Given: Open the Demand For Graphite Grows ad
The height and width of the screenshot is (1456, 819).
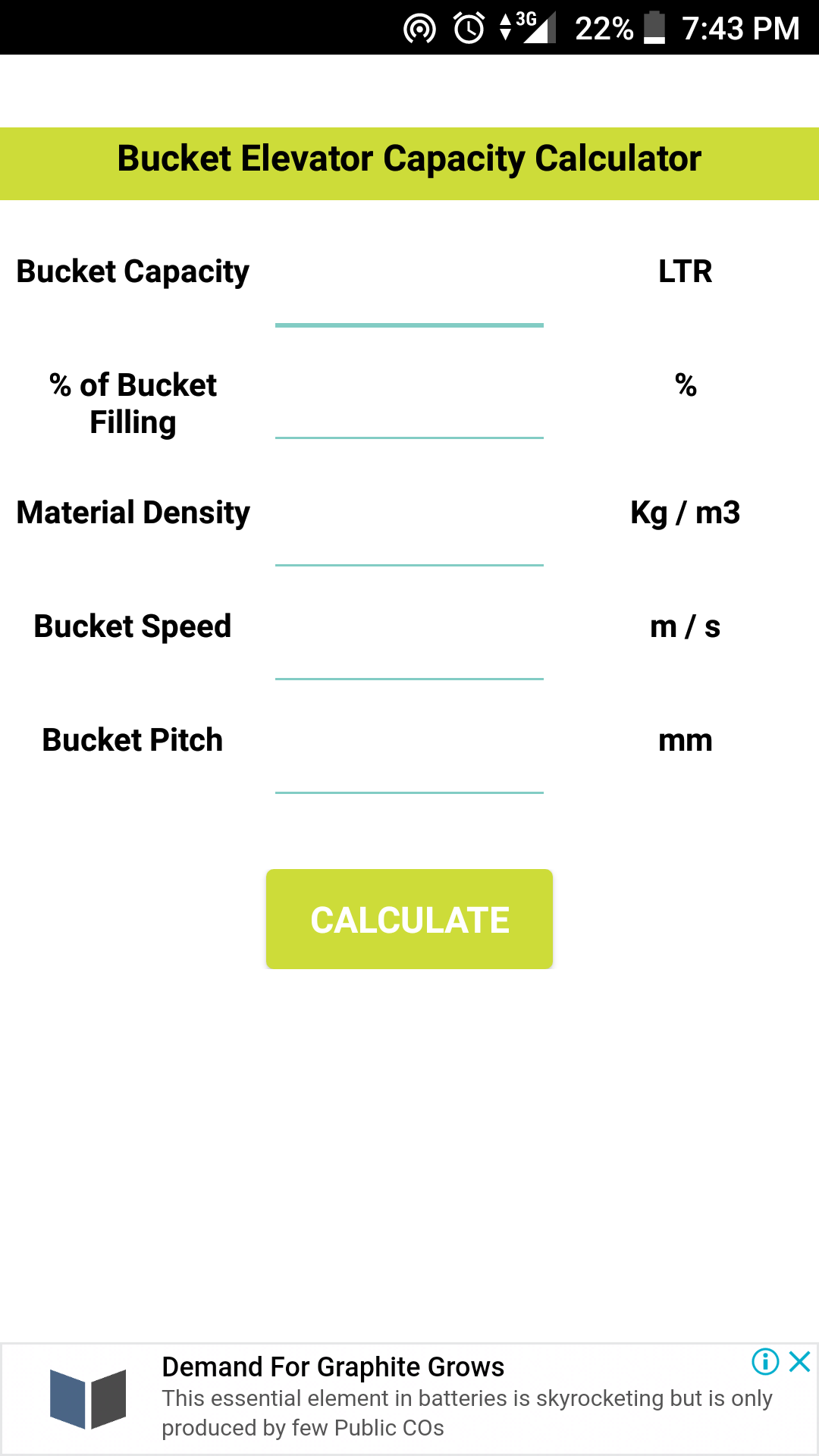Looking at the screenshot, I should click(x=332, y=1367).
